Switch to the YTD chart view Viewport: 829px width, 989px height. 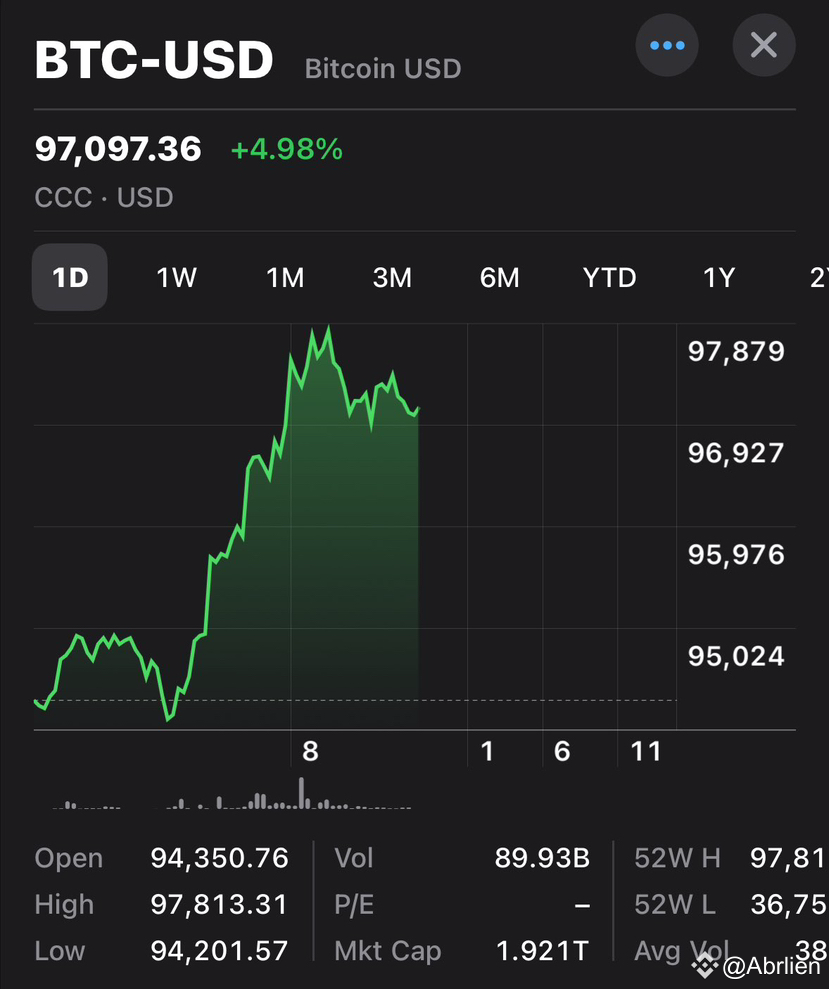[609, 278]
